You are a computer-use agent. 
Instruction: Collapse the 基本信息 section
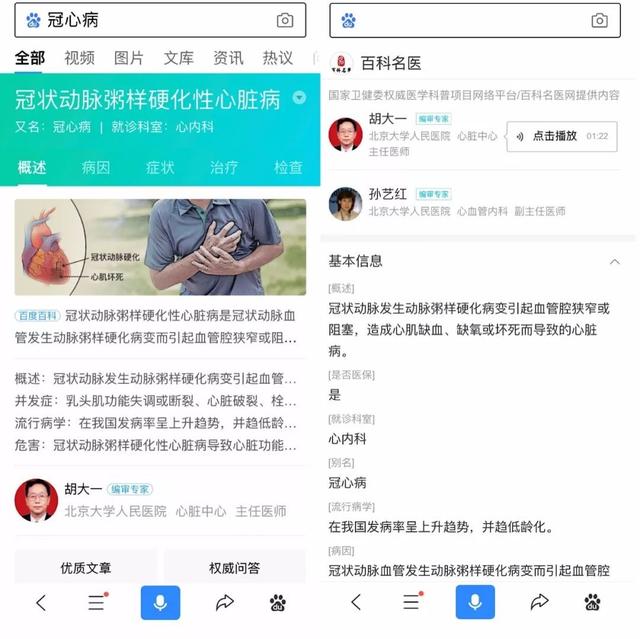[x=614, y=261]
